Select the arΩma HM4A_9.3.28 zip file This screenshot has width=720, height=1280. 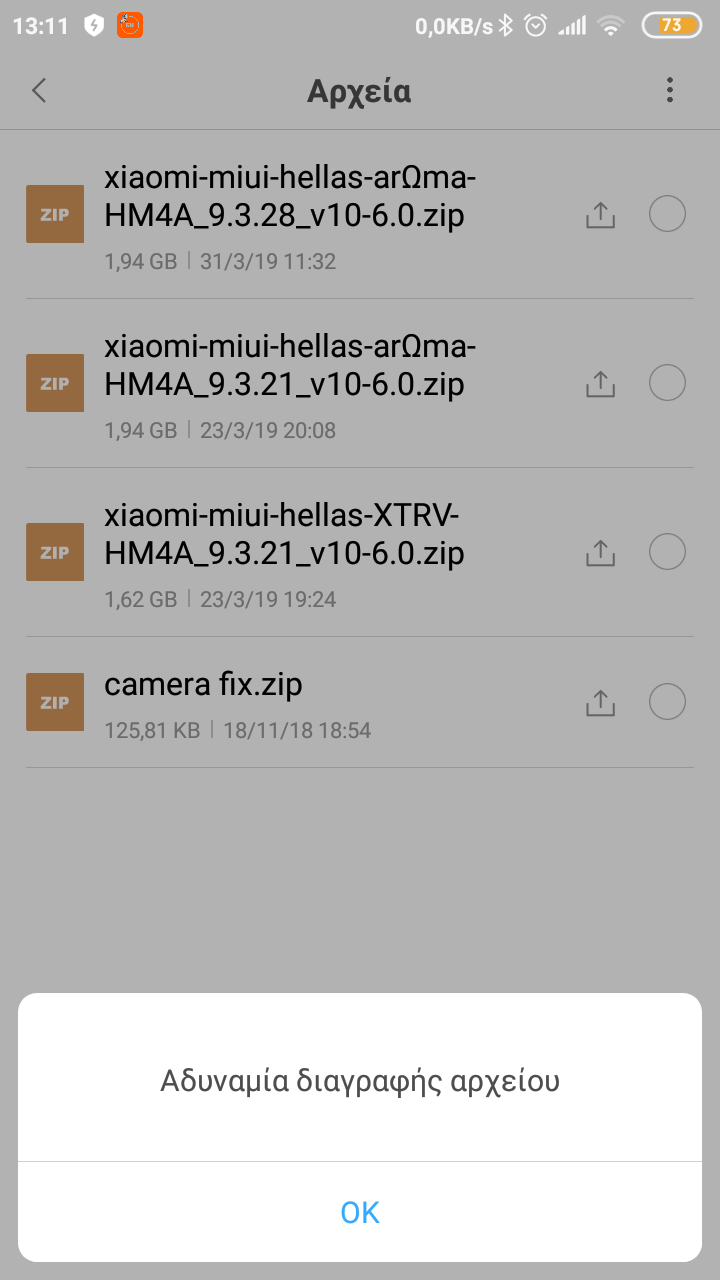(x=667, y=214)
